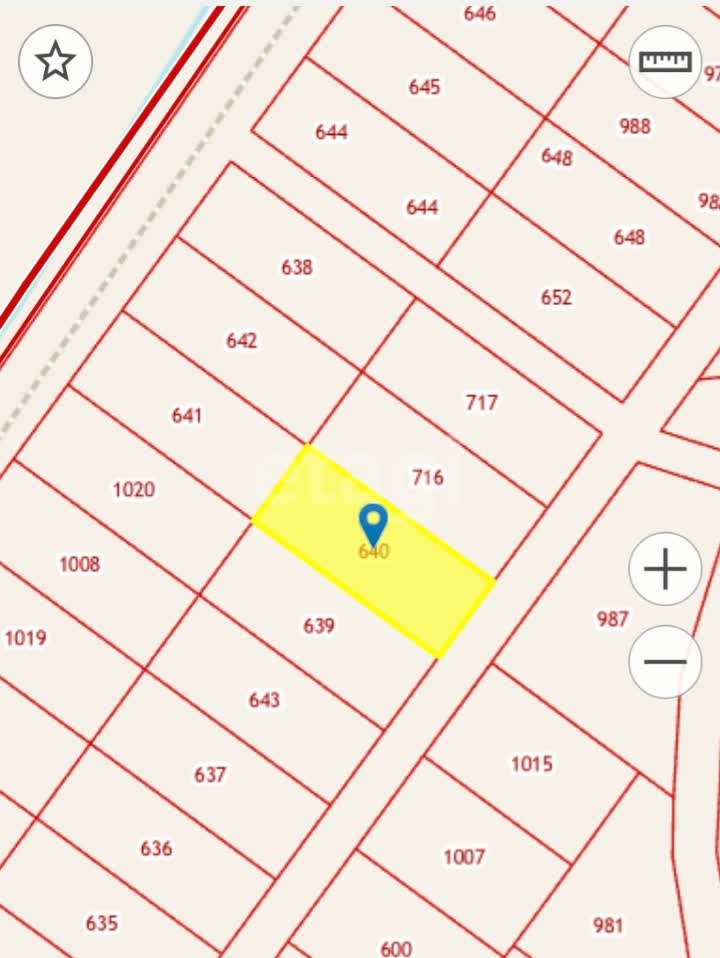Add this parcel to favorites with the star

point(56,61)
